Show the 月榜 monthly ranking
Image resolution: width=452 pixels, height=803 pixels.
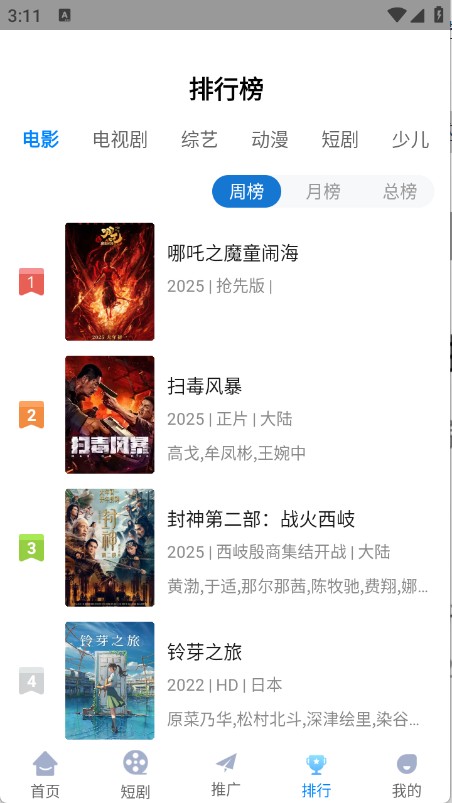(323, 192)
